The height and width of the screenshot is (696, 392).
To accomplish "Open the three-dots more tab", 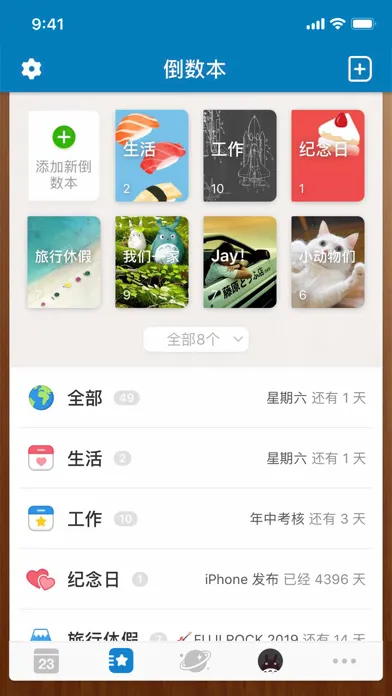I will 344,661.
